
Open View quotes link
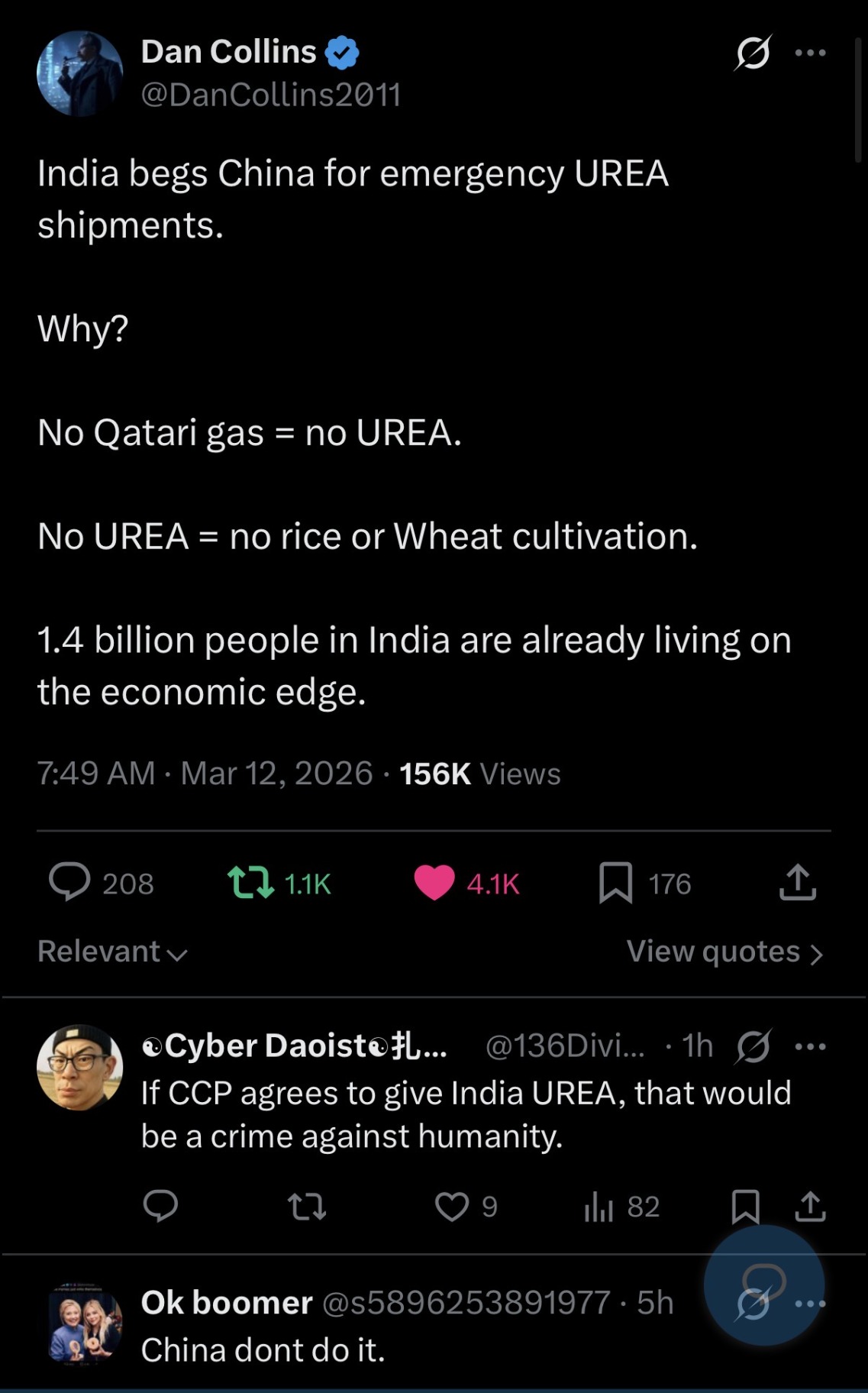724,952
